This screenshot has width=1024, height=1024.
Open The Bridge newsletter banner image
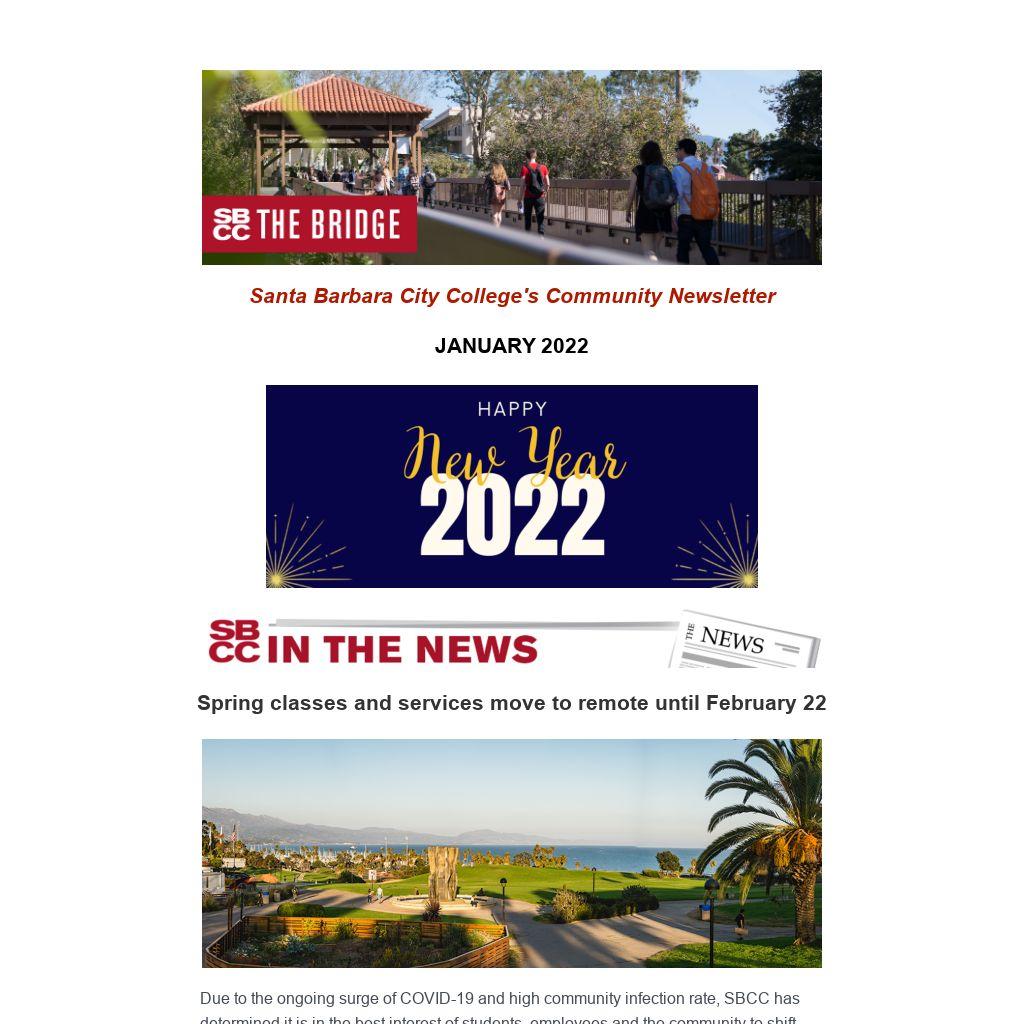[x=511, y=167]
